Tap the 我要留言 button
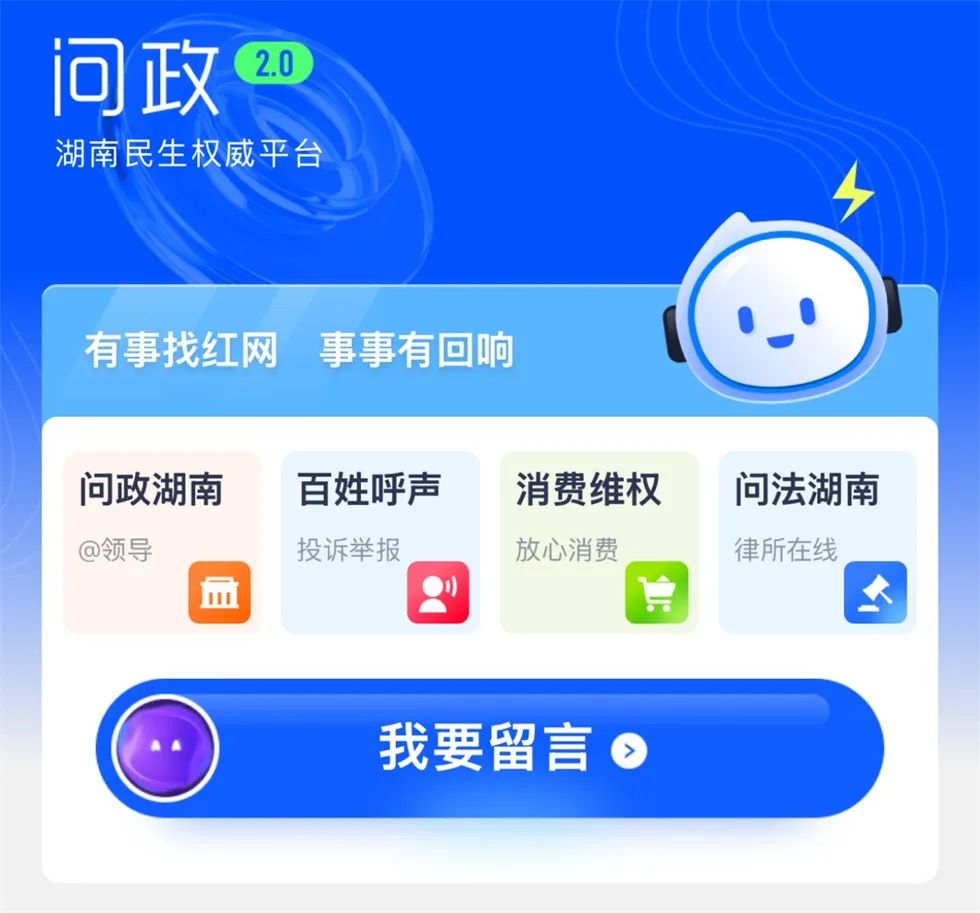 490,749
